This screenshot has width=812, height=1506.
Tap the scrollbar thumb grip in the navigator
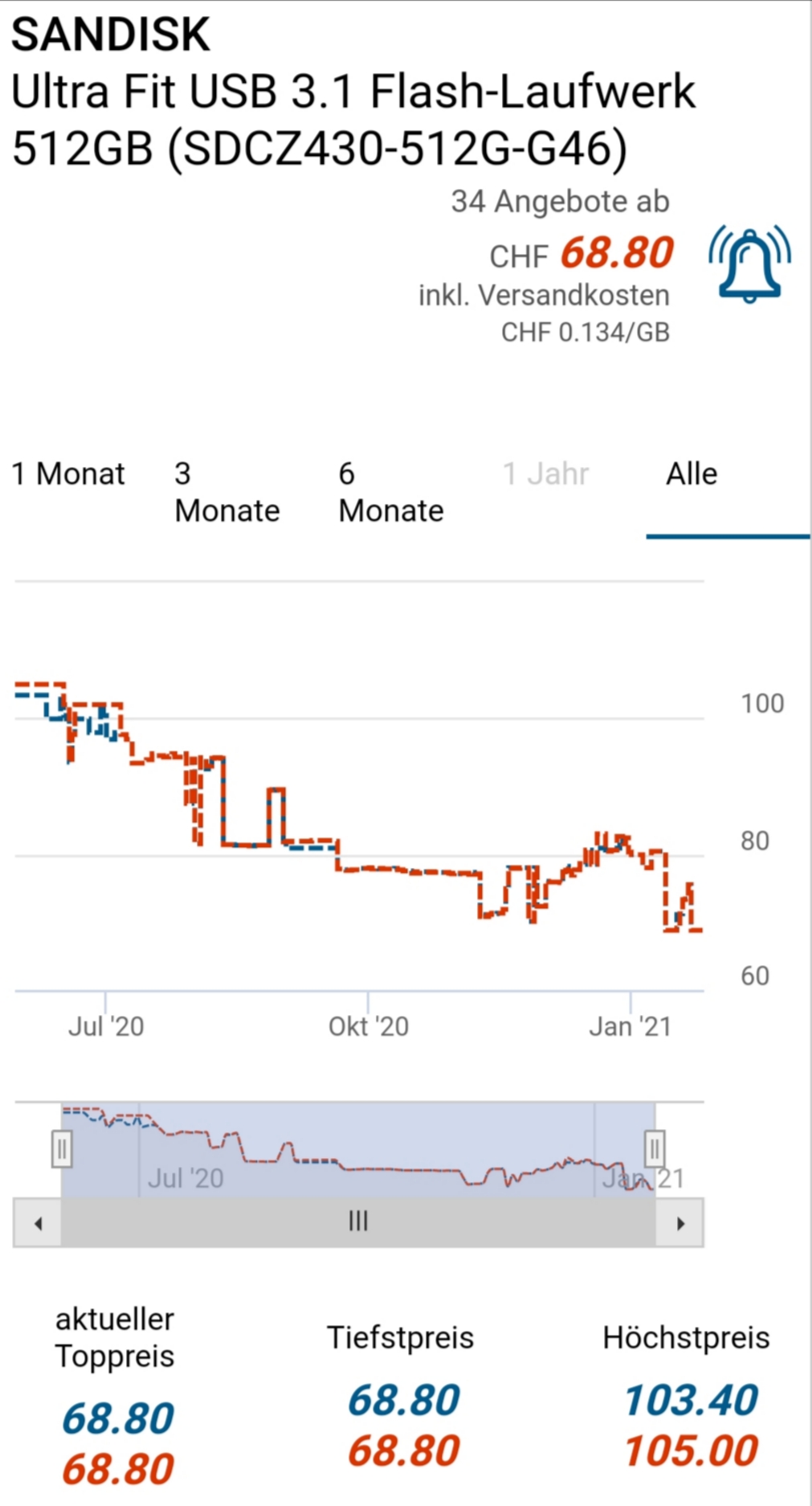pos(358,1222)
